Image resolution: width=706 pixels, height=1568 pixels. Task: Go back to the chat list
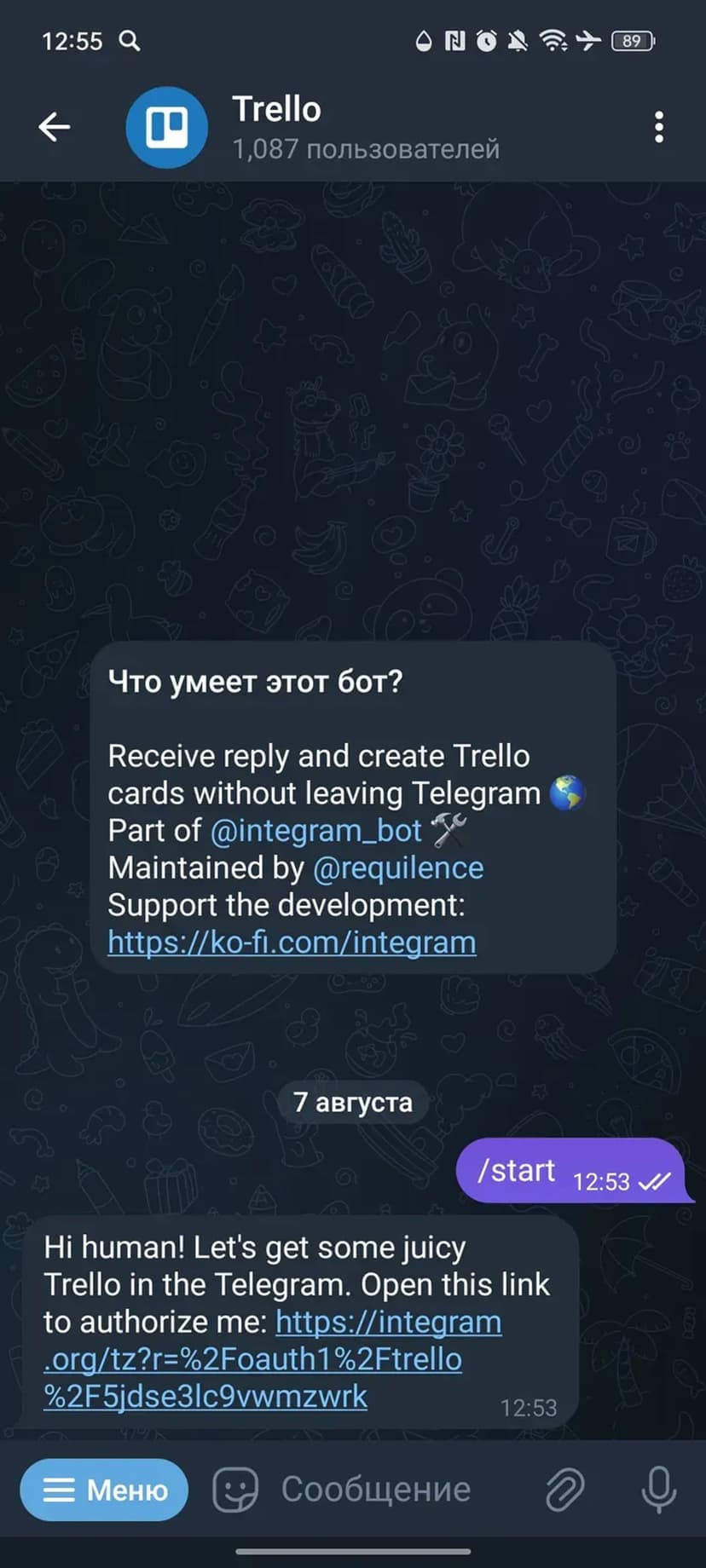54,128
